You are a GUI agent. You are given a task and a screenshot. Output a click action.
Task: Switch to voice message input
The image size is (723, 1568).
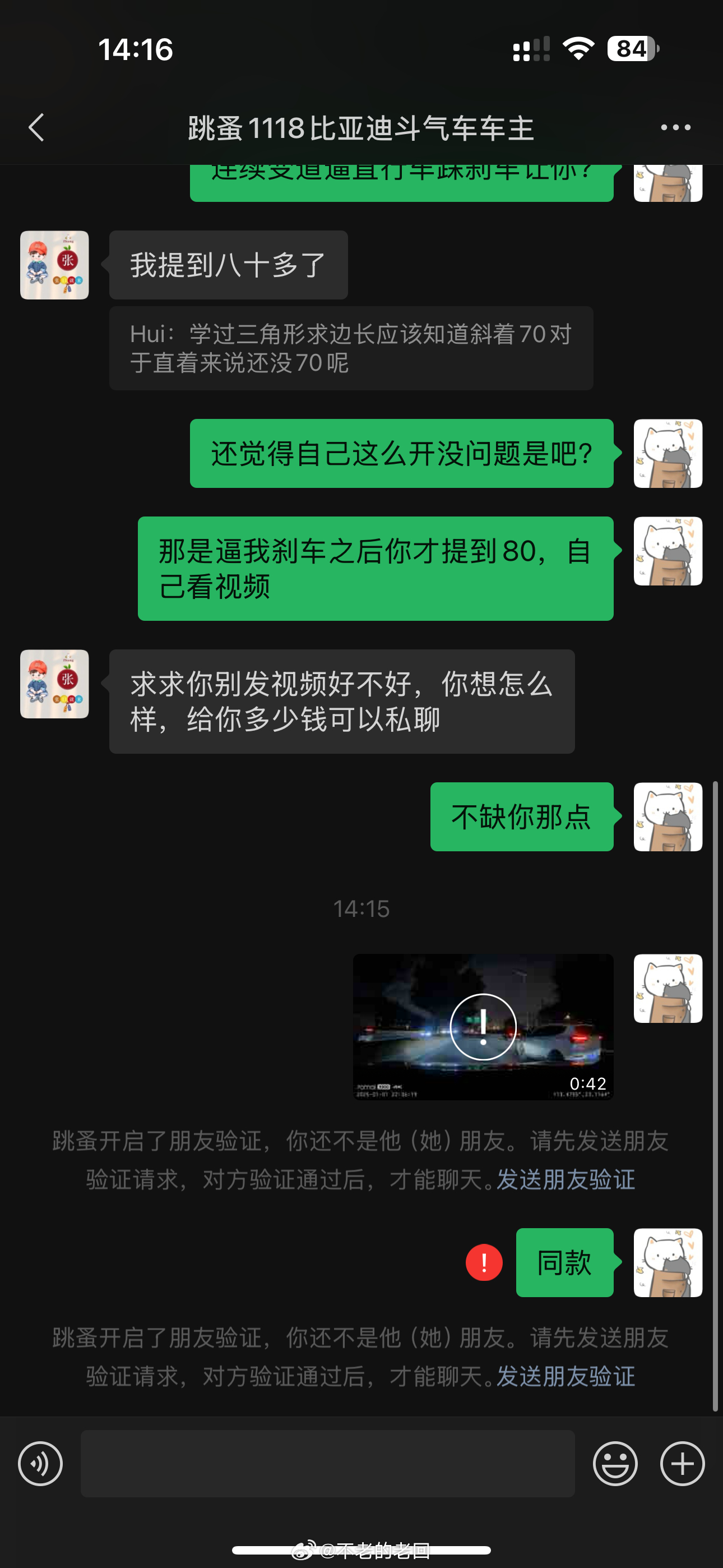[40, 1463]
